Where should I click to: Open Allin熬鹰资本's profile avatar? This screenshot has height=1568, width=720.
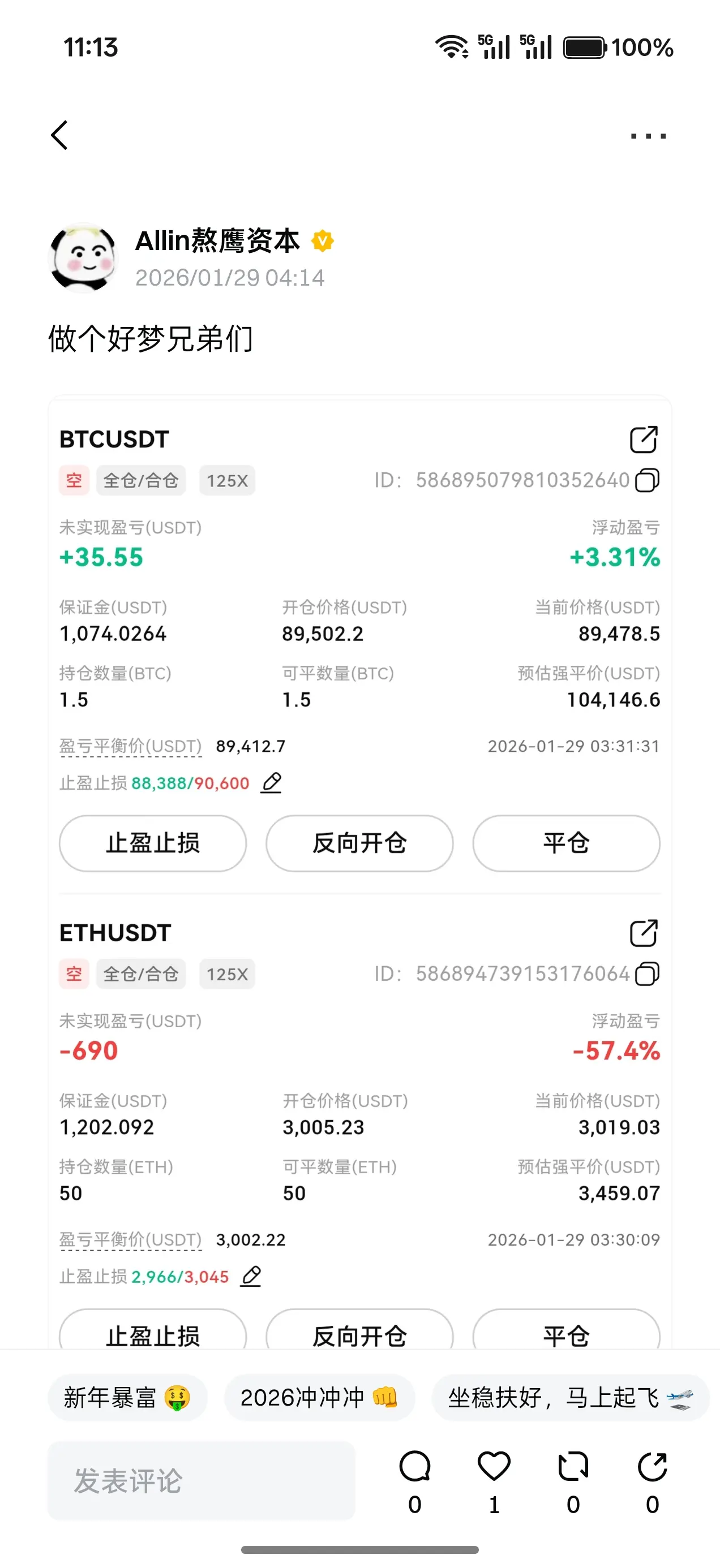click(83, 258)
